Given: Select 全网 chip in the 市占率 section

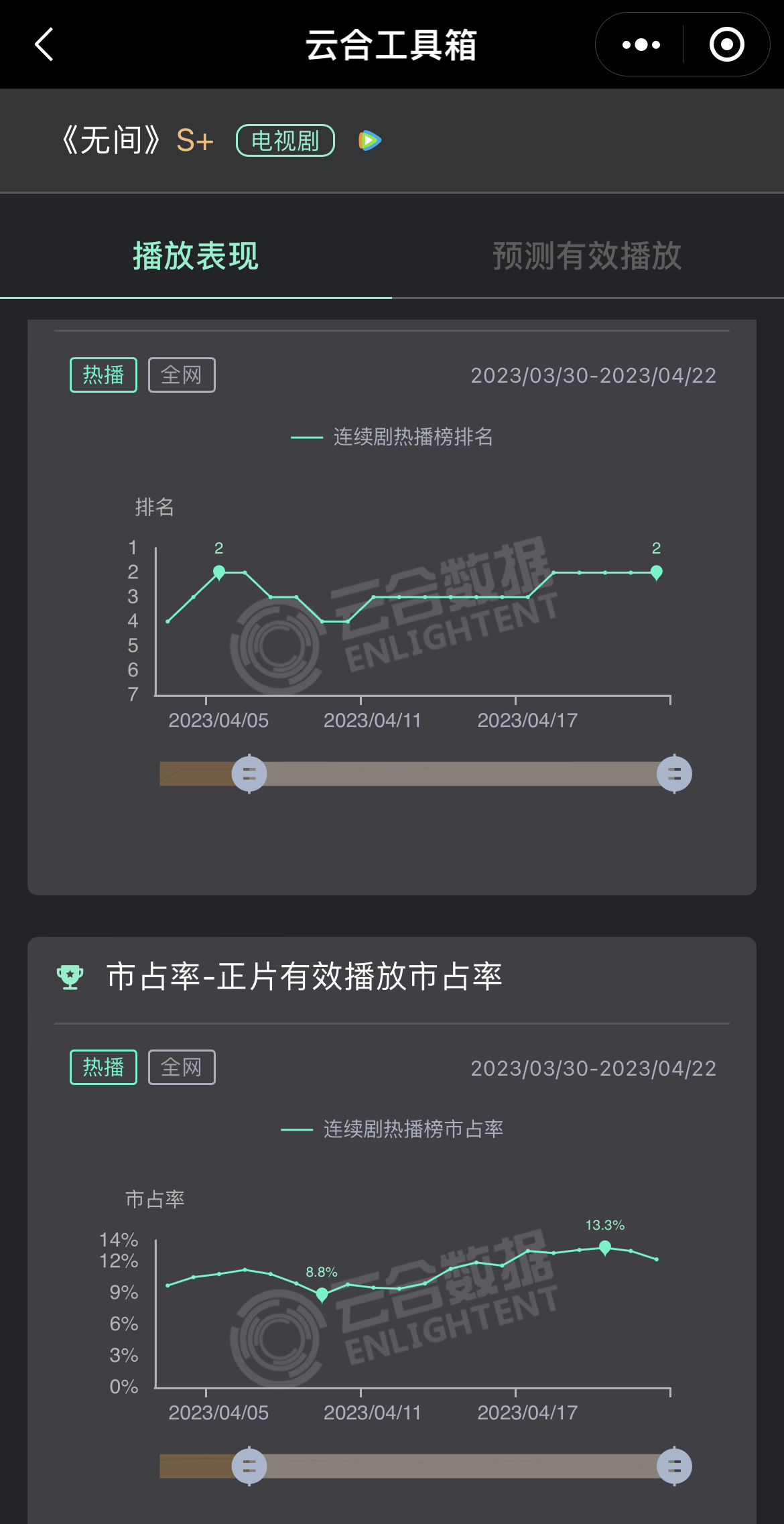Looking at the screenshot, I should coord(182,1068).
